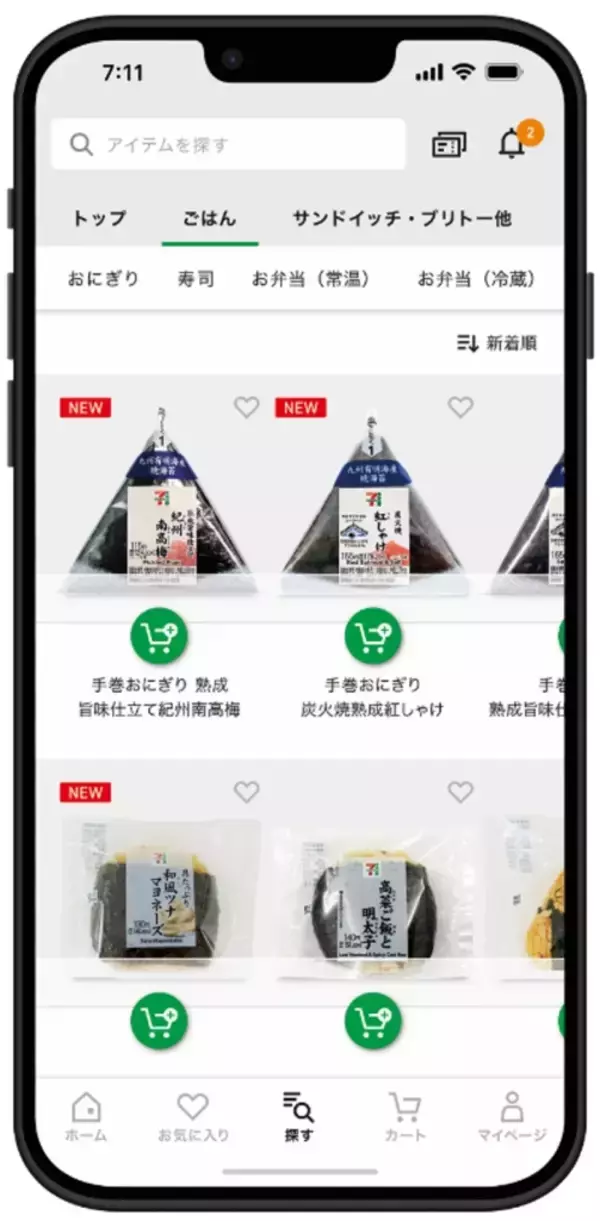Change the 新着順 sort order
Image resolution: width=600 pixels, height=1221 pixels.
pos(497,343)
